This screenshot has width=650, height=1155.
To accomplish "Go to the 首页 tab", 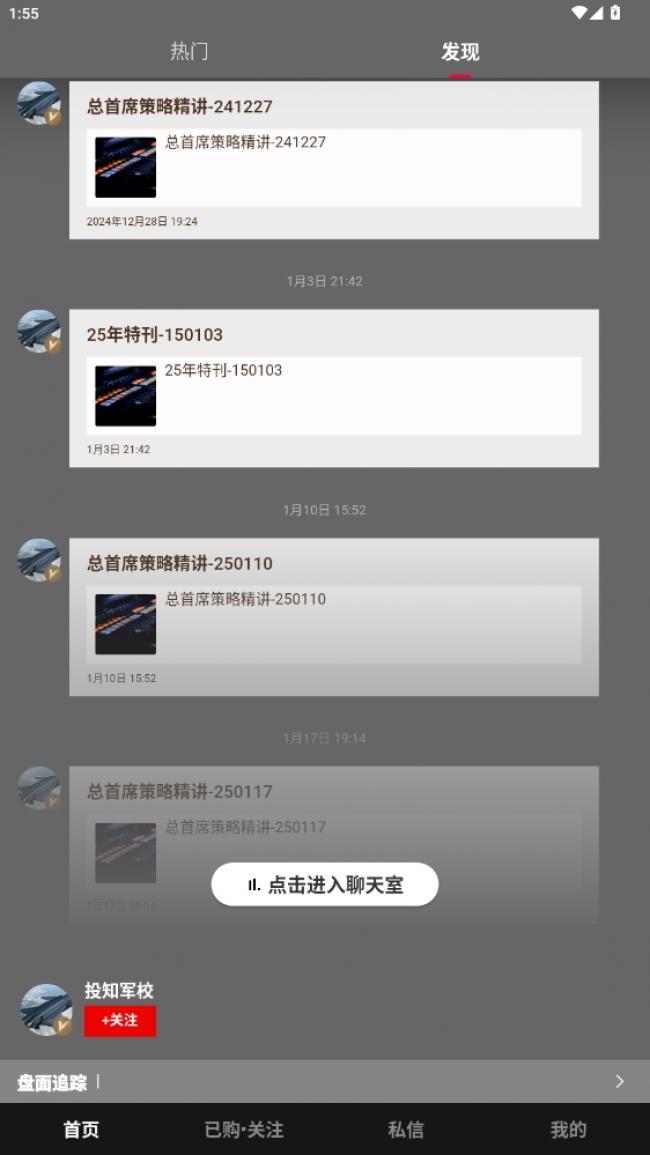I will click(81, 1129).
